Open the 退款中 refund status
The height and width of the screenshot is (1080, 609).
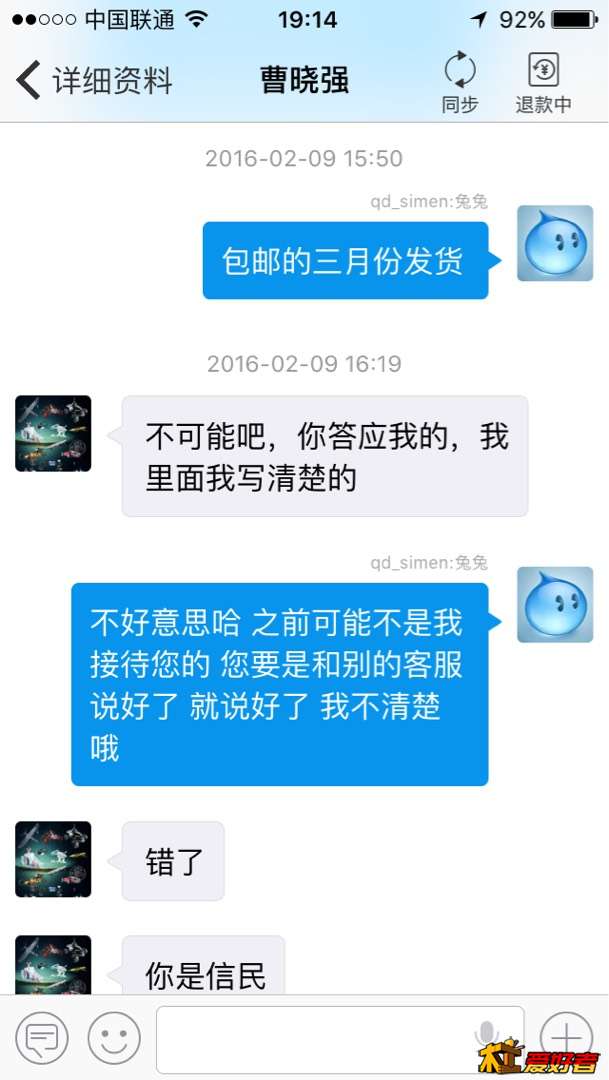[543, 82]
